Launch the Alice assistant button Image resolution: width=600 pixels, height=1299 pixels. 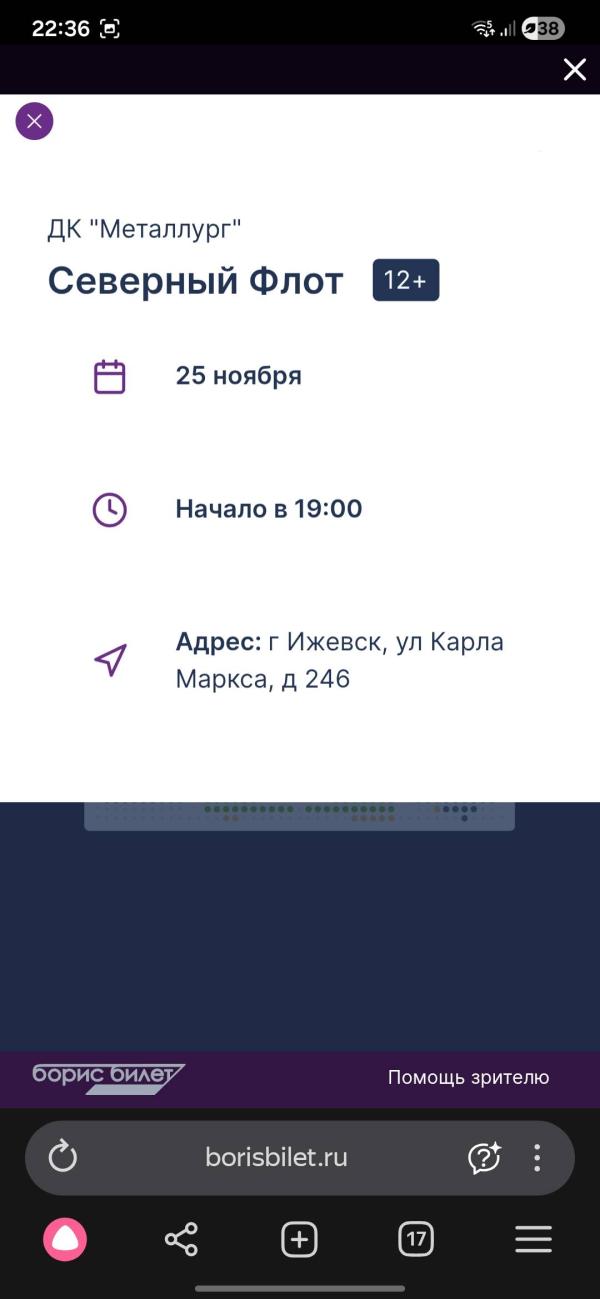(x=65, y=1240)
